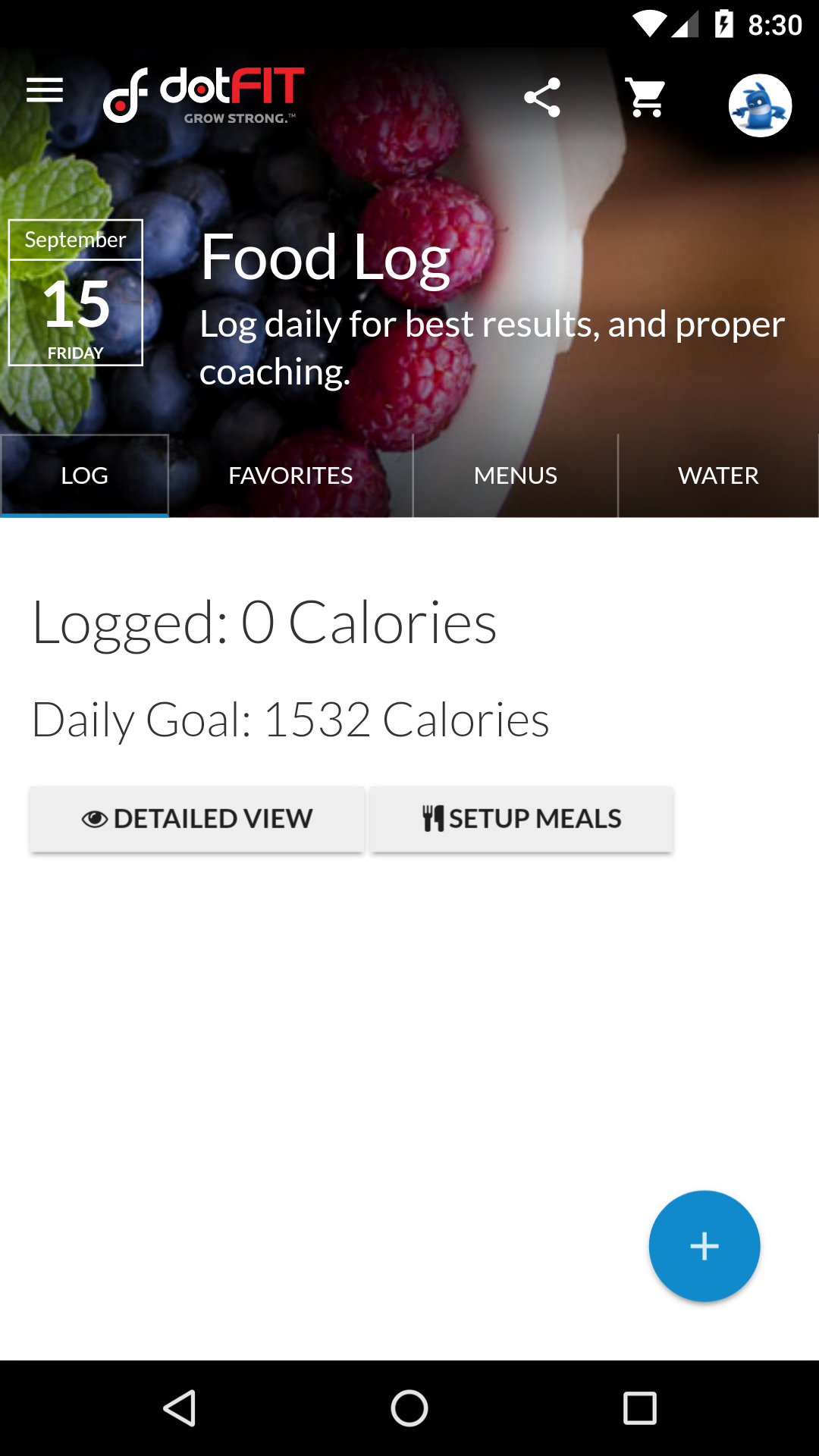
Task: Switch to the Menus tab
Action: coord(516,475)
